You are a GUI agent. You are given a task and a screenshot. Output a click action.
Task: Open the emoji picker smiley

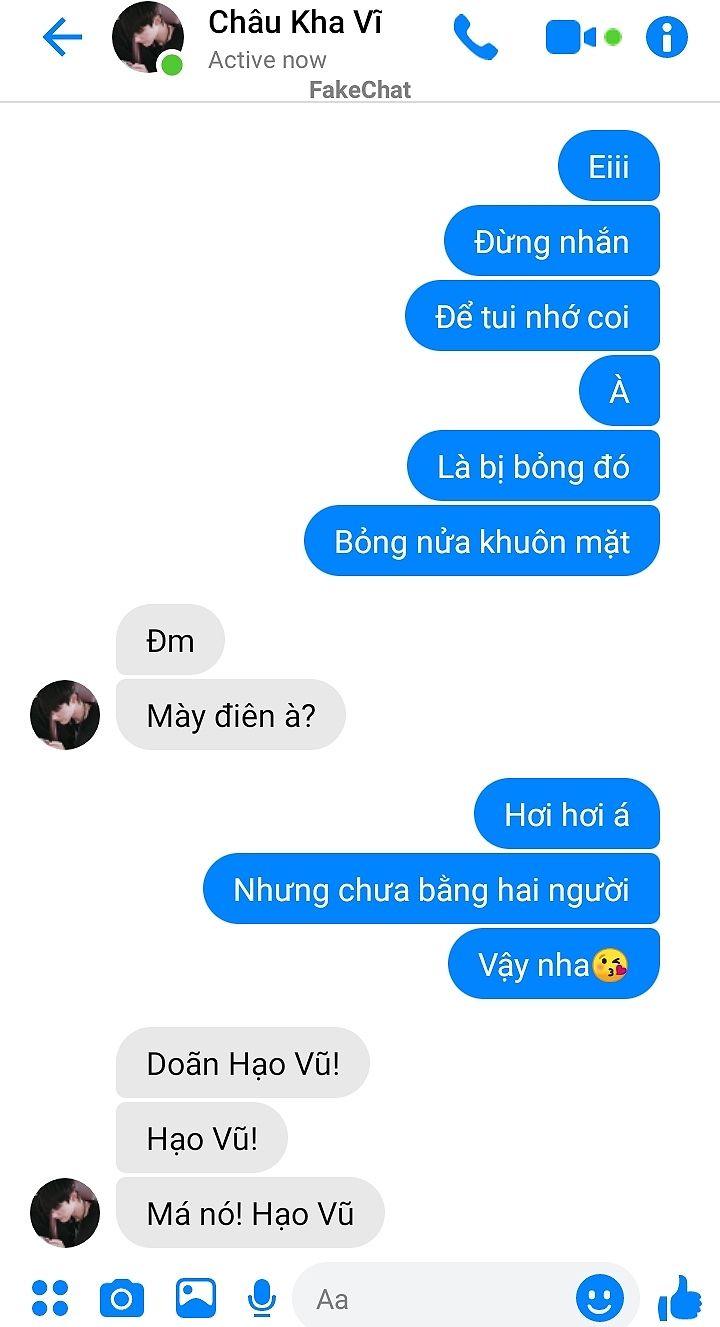tap(600, 1299)
